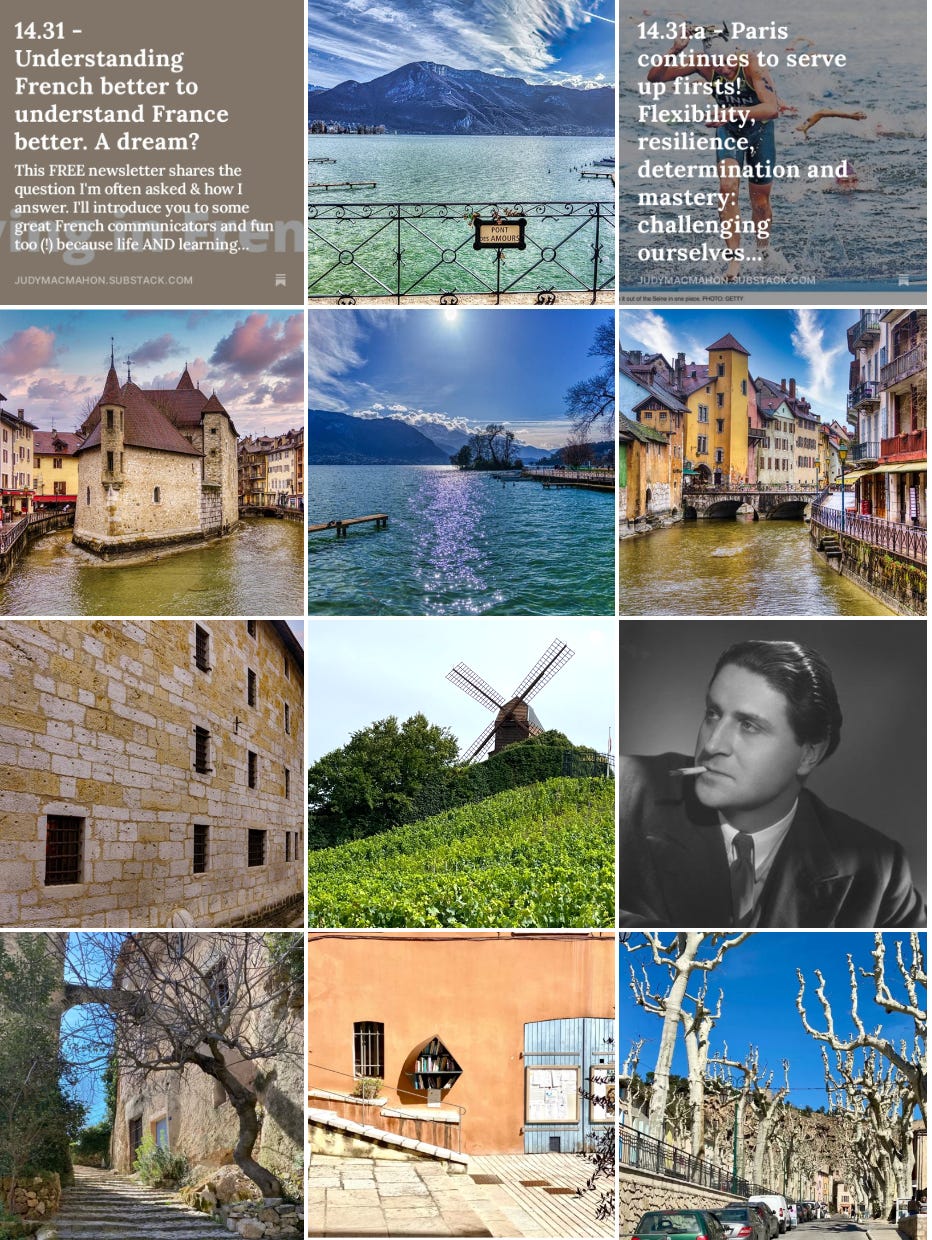View the windmill above the vineyard post
The image size is (932, 1240).
click(x=461, y=773)
